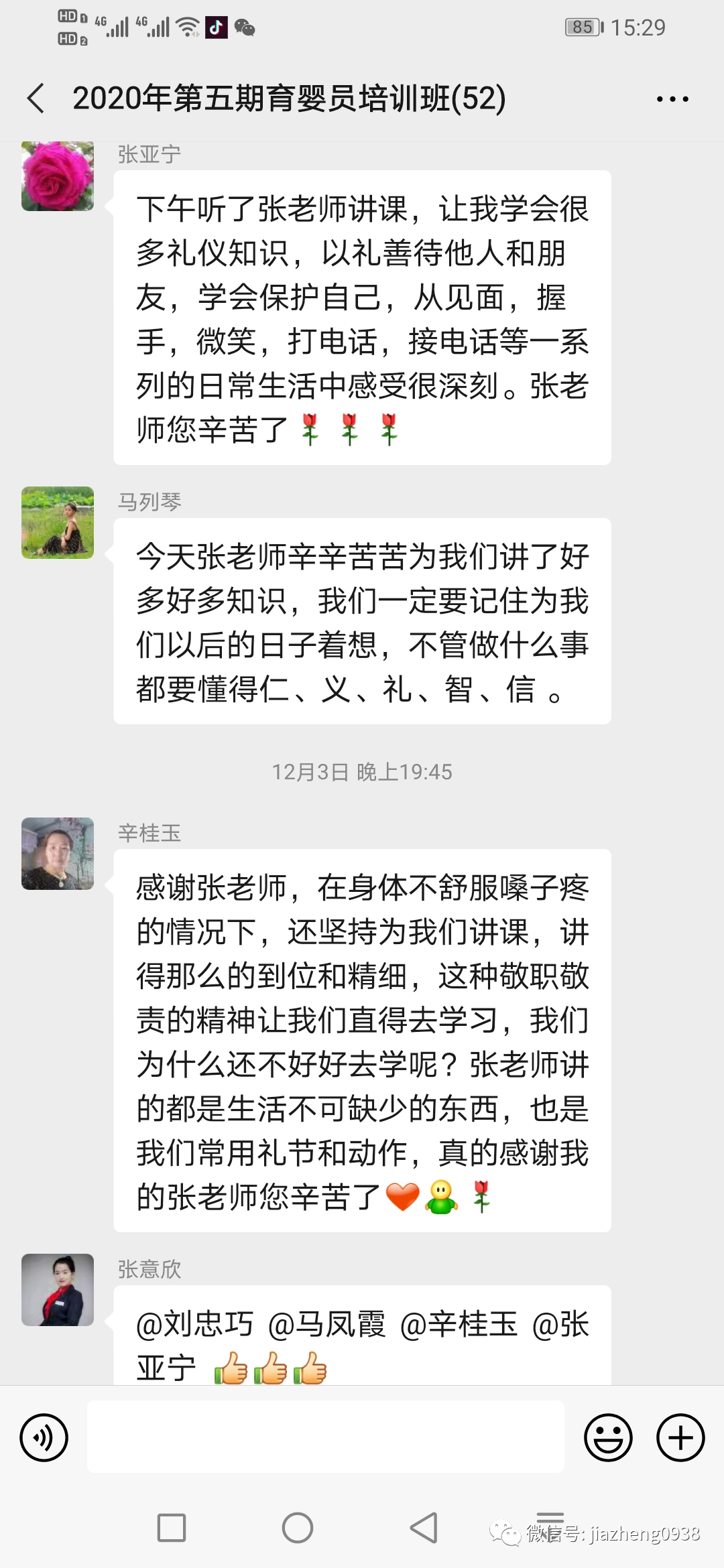Screen dimensions: 724x1568
Task: Go back from the group chat
Action: [36, 99]
